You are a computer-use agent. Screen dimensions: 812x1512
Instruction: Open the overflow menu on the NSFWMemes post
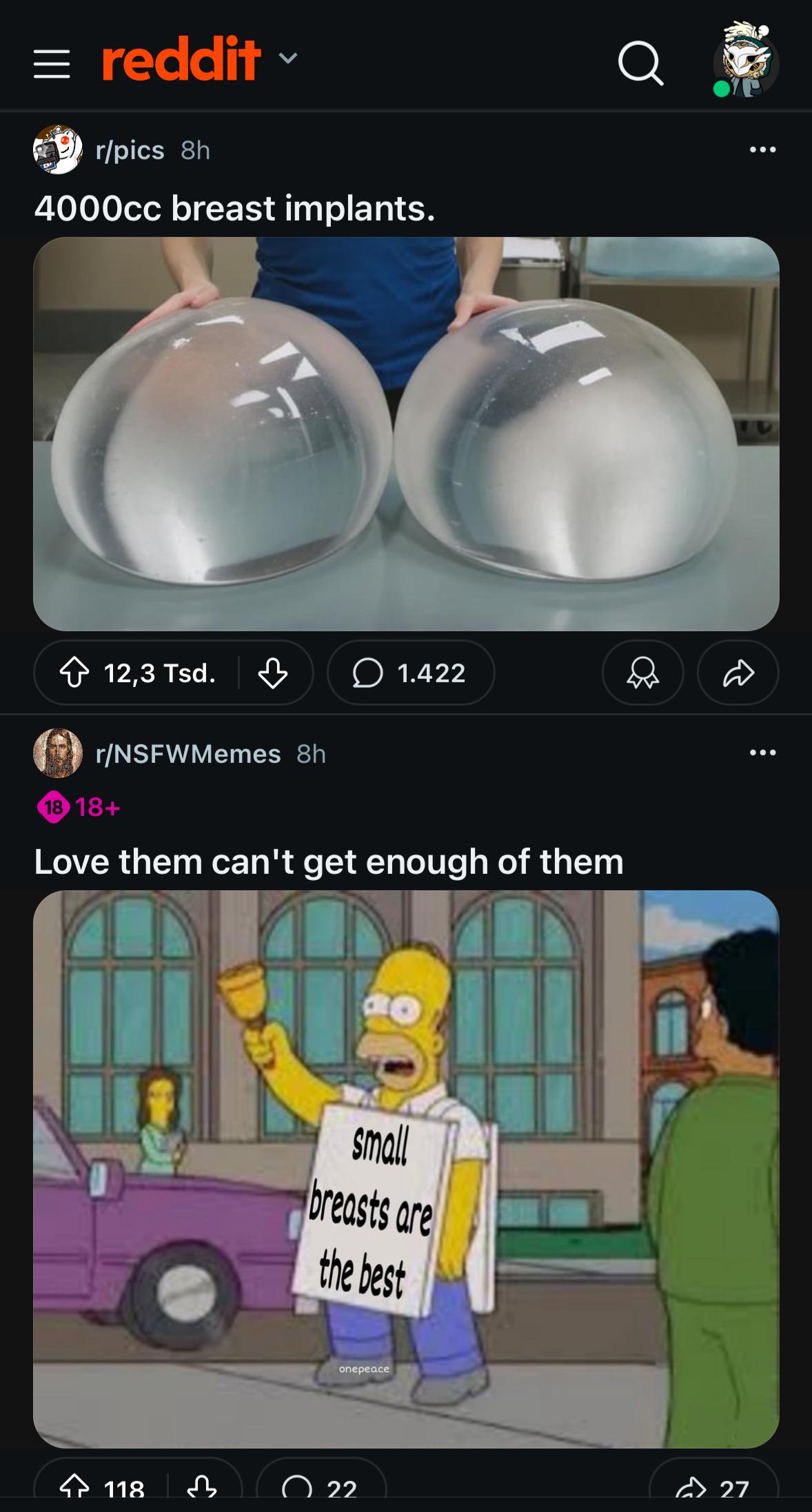[762, 752]
